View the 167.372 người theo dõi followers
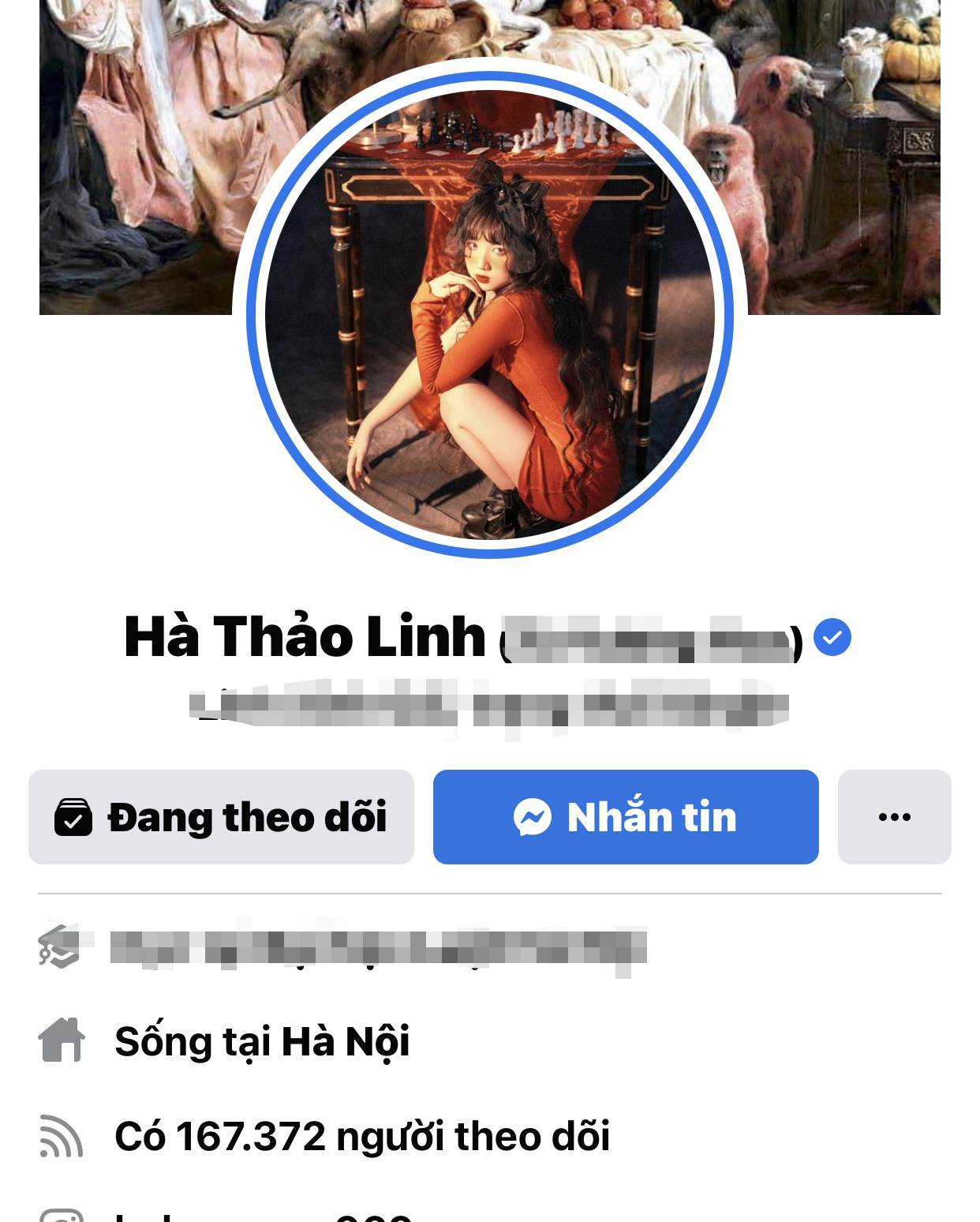 pos(361,1137)
